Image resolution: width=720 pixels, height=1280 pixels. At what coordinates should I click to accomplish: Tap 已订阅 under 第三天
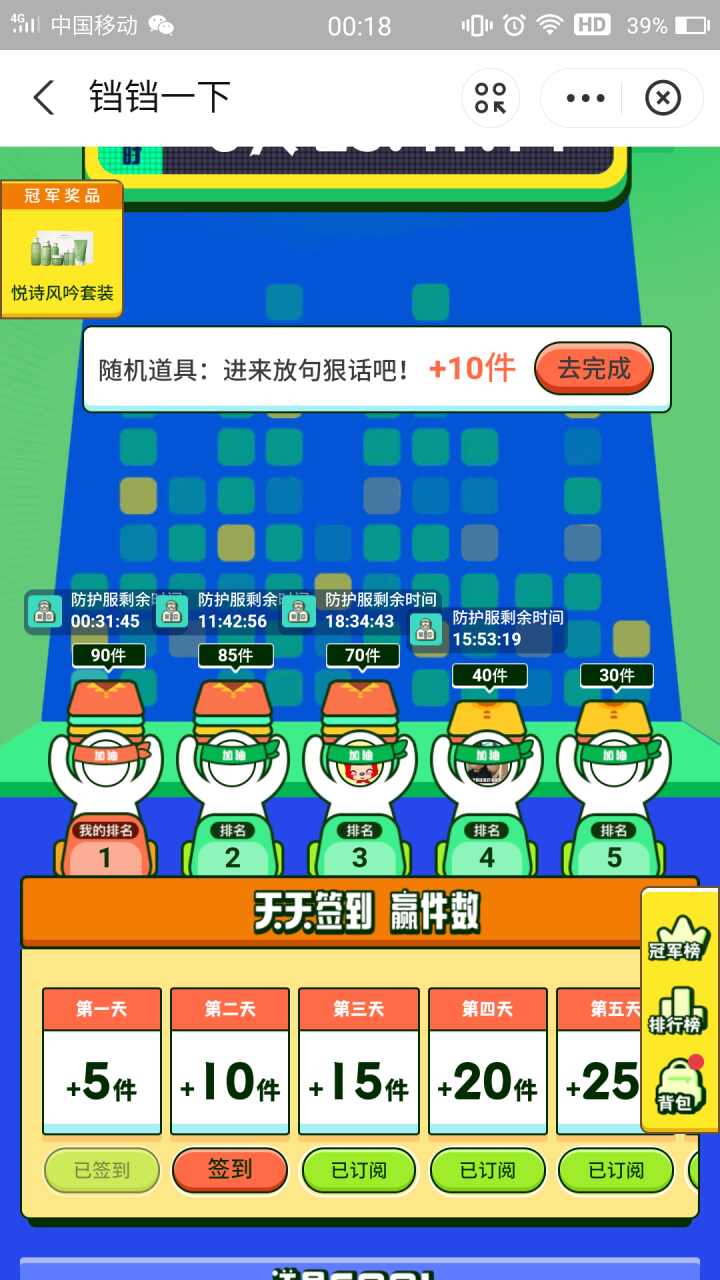tap(358, 1170)
